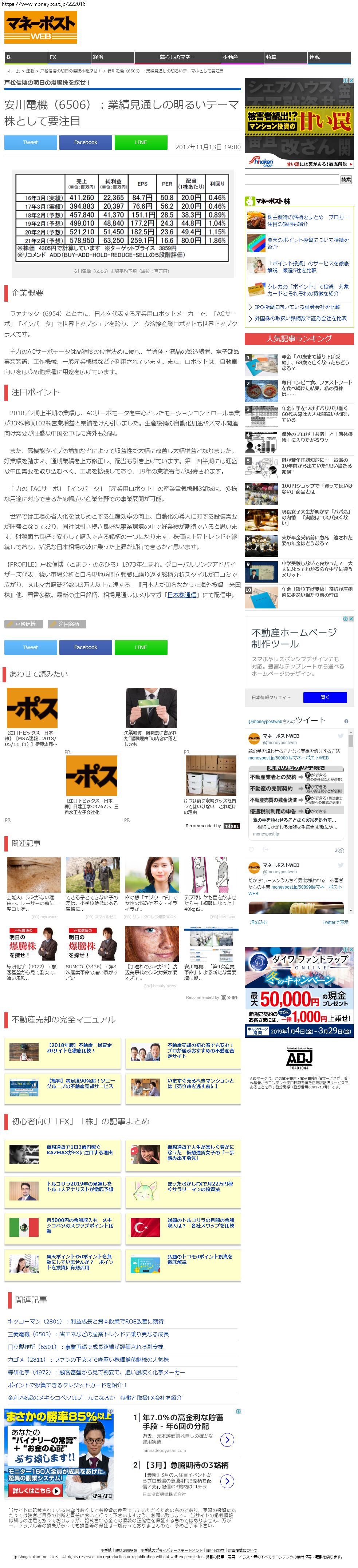This screenshot has width=358, height=1568.
Task: Open the 日本株通信 newsletter link
Action: click(x=182, y=595)
